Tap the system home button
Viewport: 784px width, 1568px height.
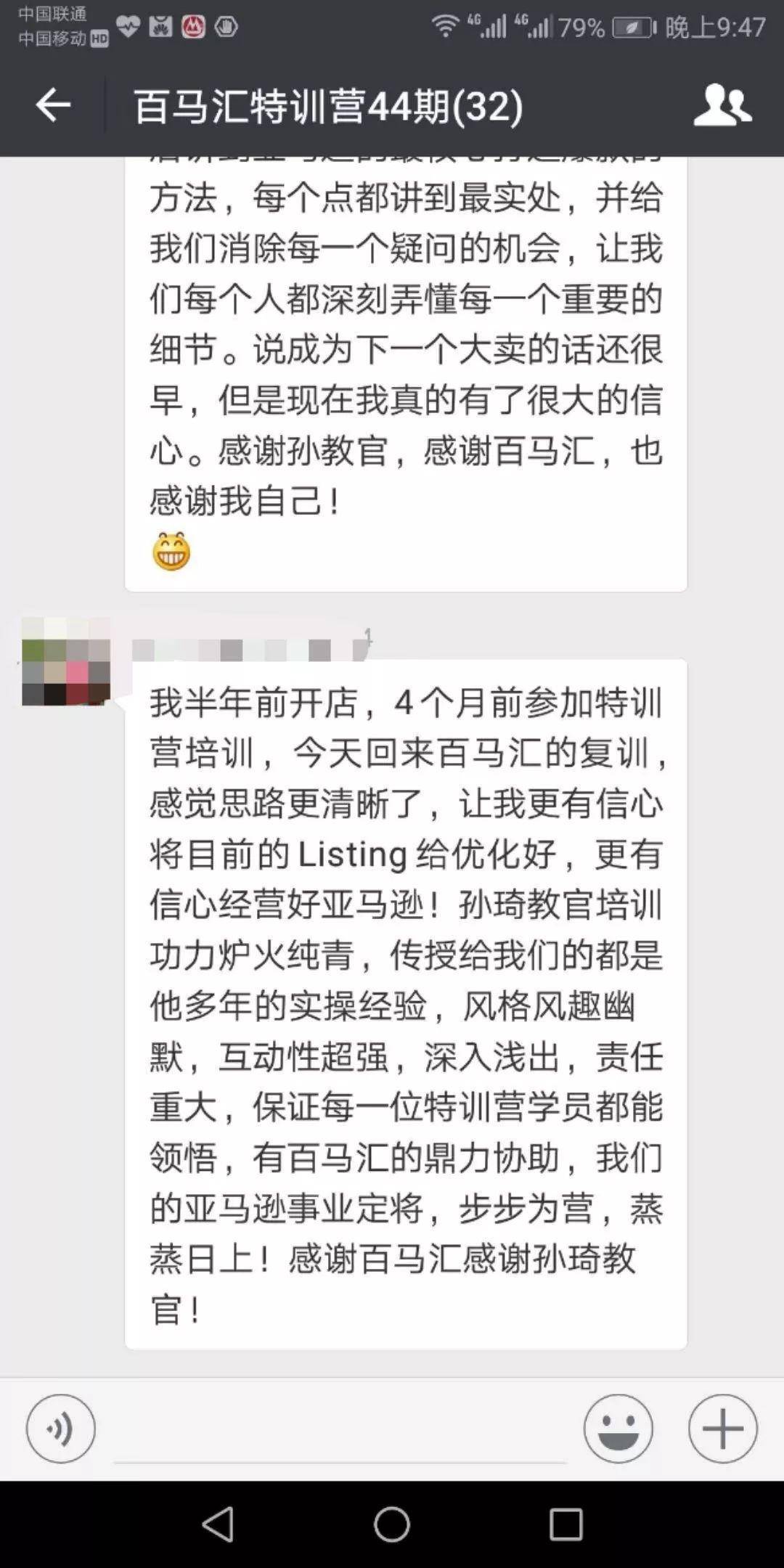coord(392,1524)
